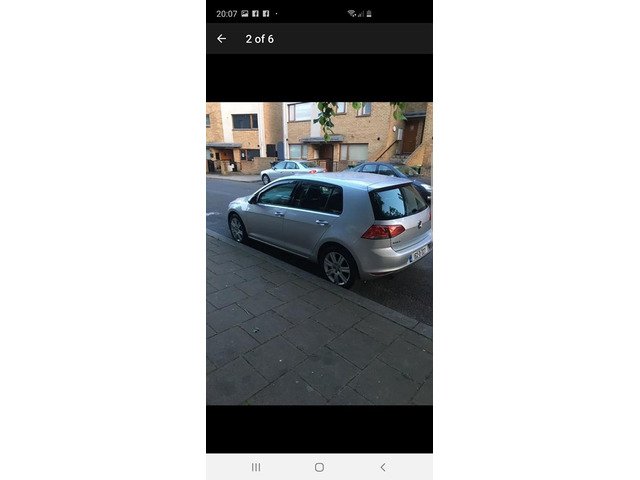Go back using the top arrow
640x480 pixels.
click(221, 39)
